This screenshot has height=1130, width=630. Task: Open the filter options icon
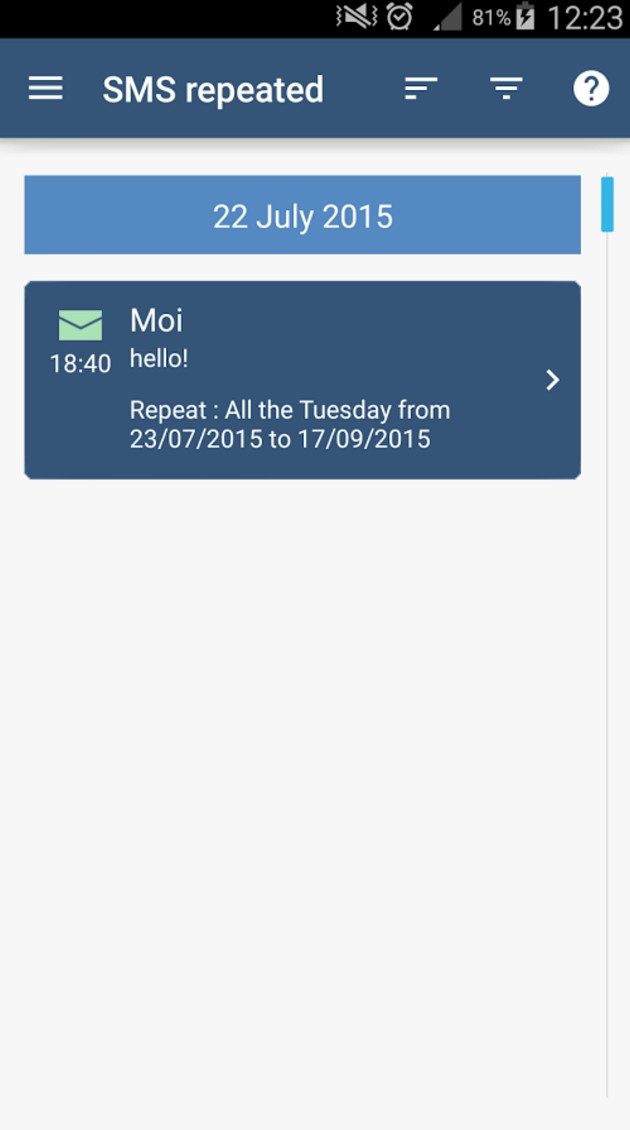click(506, 89)
